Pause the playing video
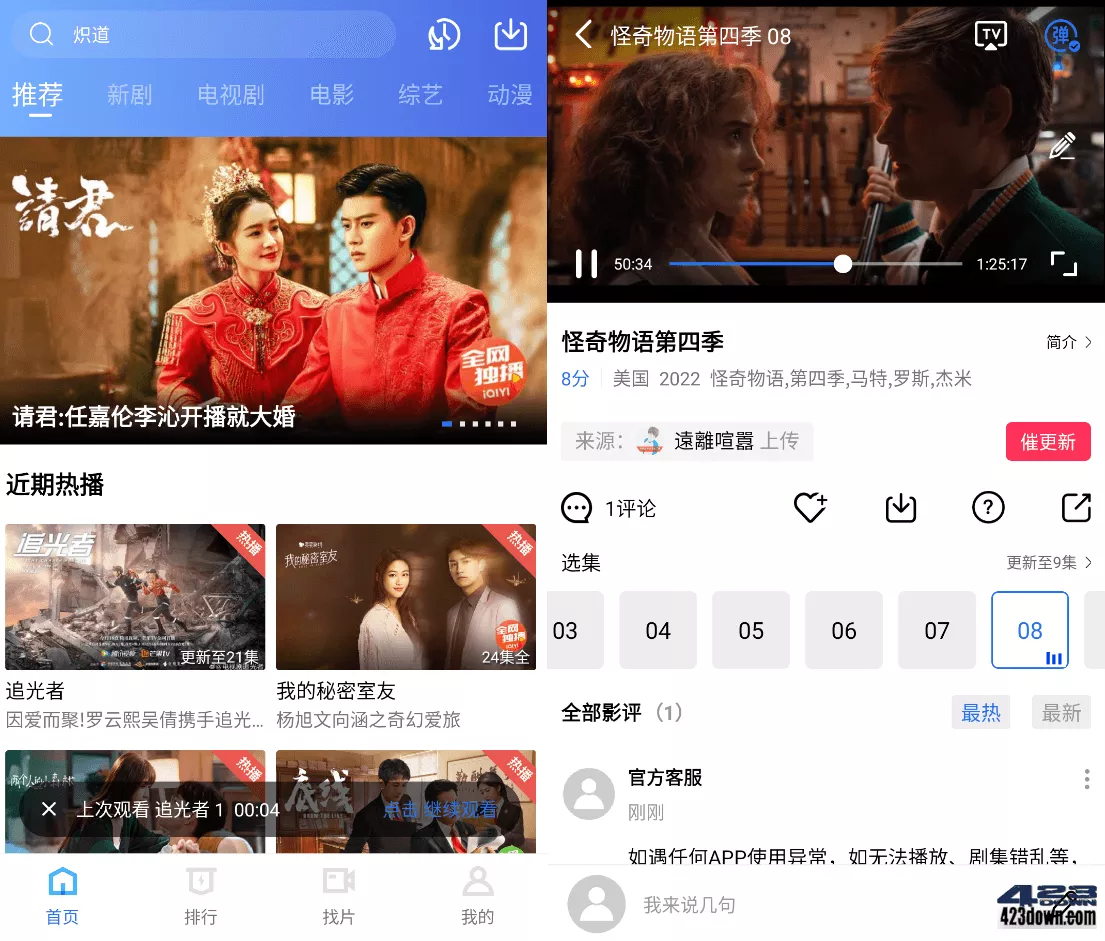The height and width of the screenshot is (941, 1105). click(x=587, y=264)
